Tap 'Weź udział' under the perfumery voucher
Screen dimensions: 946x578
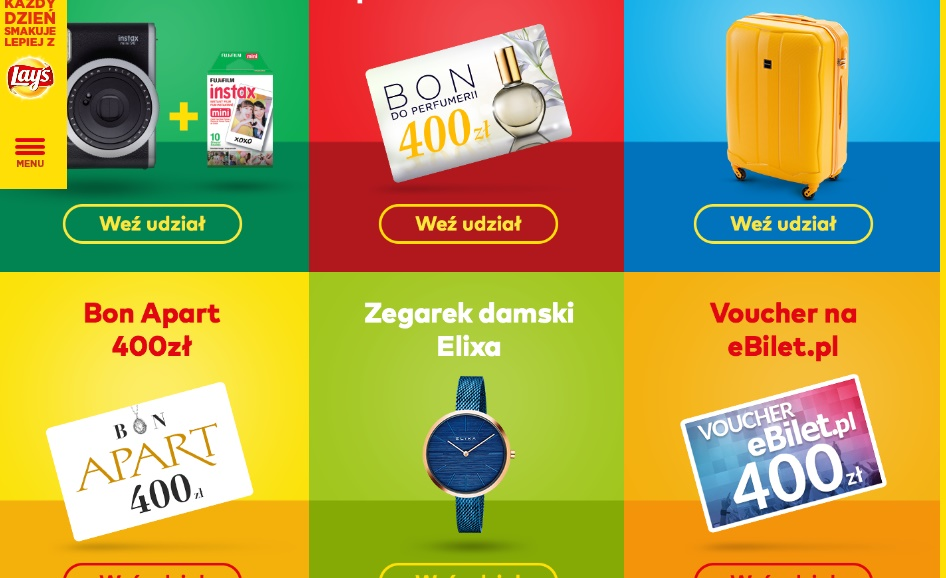point(468,224)
